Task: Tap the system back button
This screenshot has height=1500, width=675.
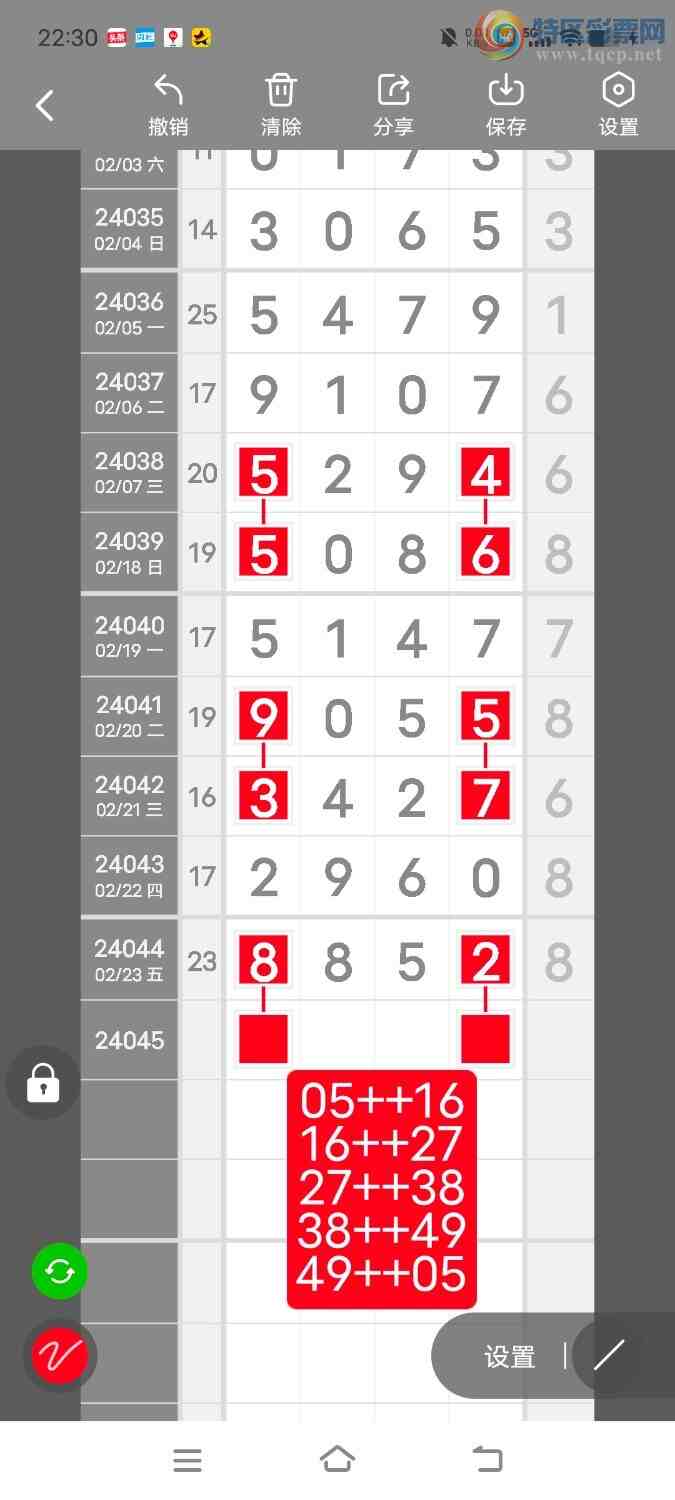Action: (488, 1460)
